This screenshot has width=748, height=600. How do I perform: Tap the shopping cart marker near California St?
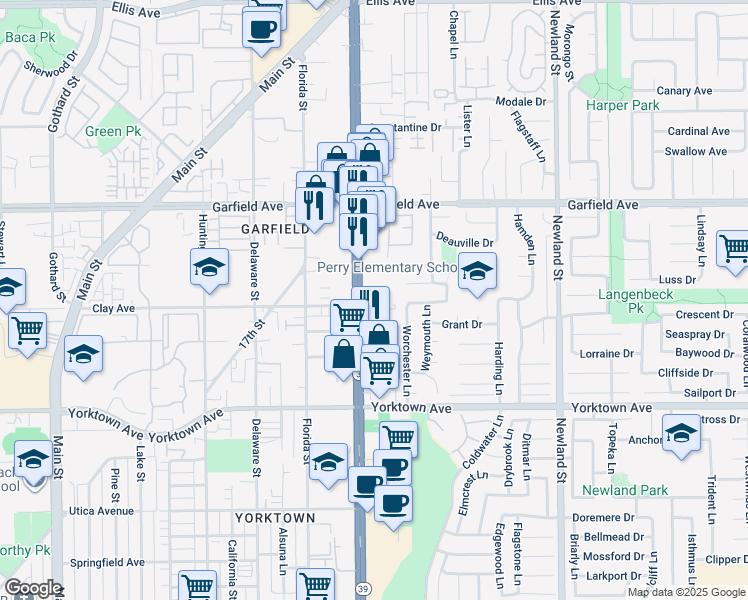click(x=197, y=585)
